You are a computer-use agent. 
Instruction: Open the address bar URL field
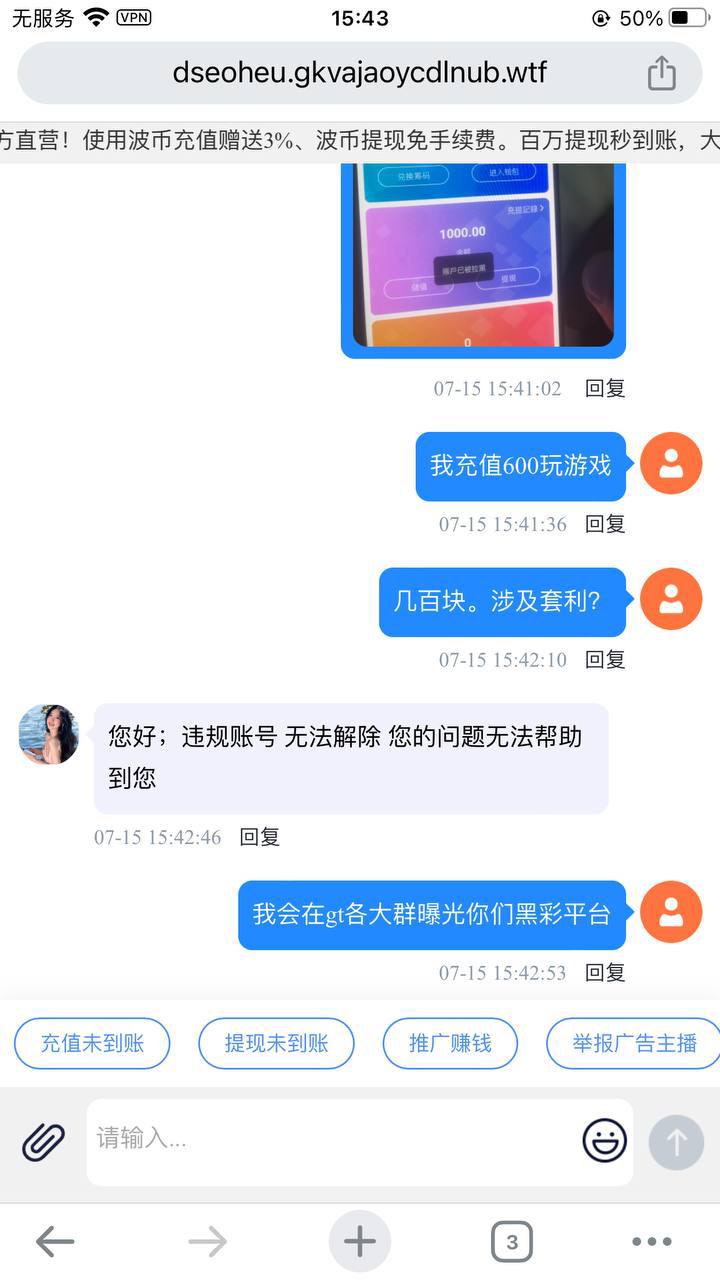(360, 73)
